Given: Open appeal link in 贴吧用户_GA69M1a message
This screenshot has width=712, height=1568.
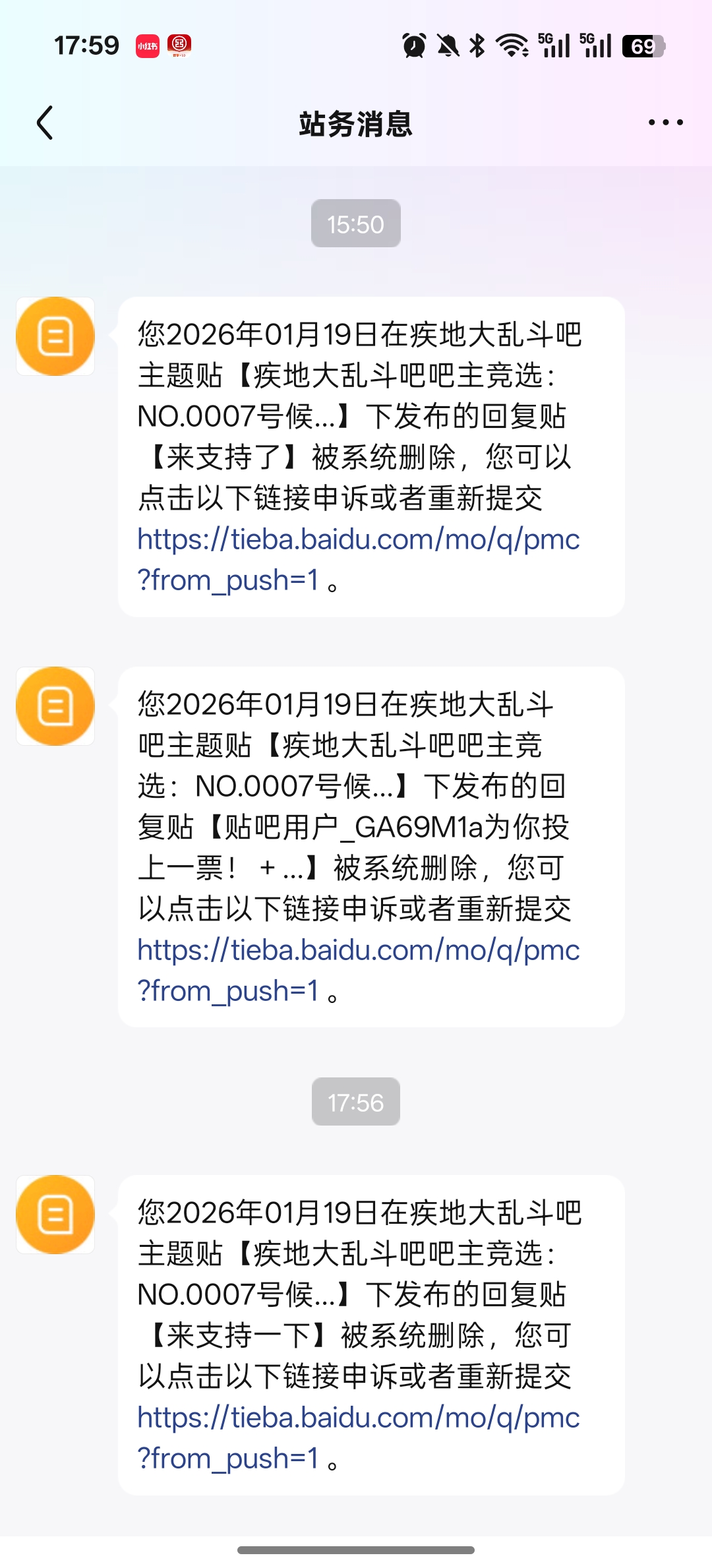Looking at the screenshot, I should [x=358, y=951].
